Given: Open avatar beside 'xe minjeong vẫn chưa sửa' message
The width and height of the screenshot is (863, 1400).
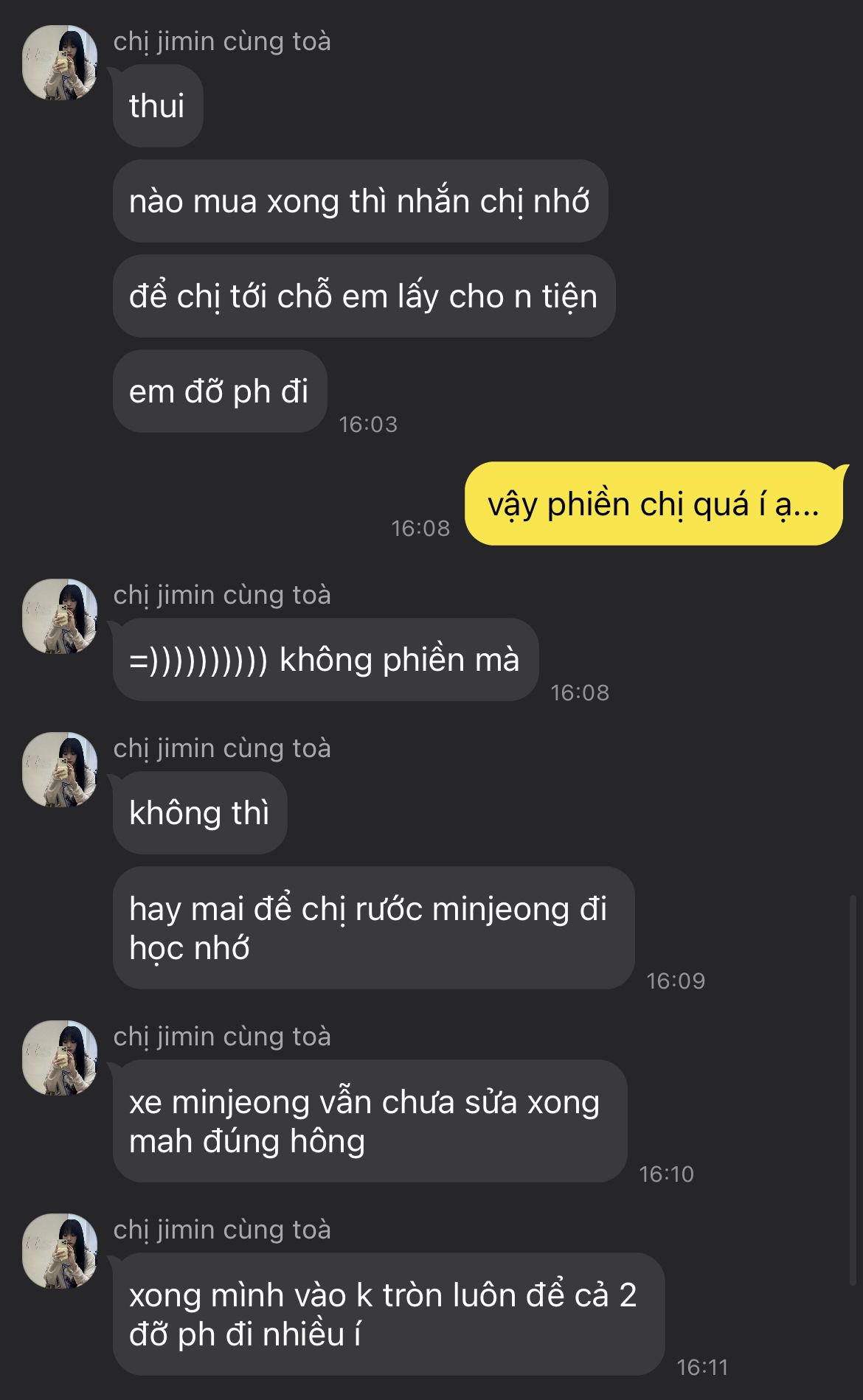Looking at the screenshot, I should 60,1058.
